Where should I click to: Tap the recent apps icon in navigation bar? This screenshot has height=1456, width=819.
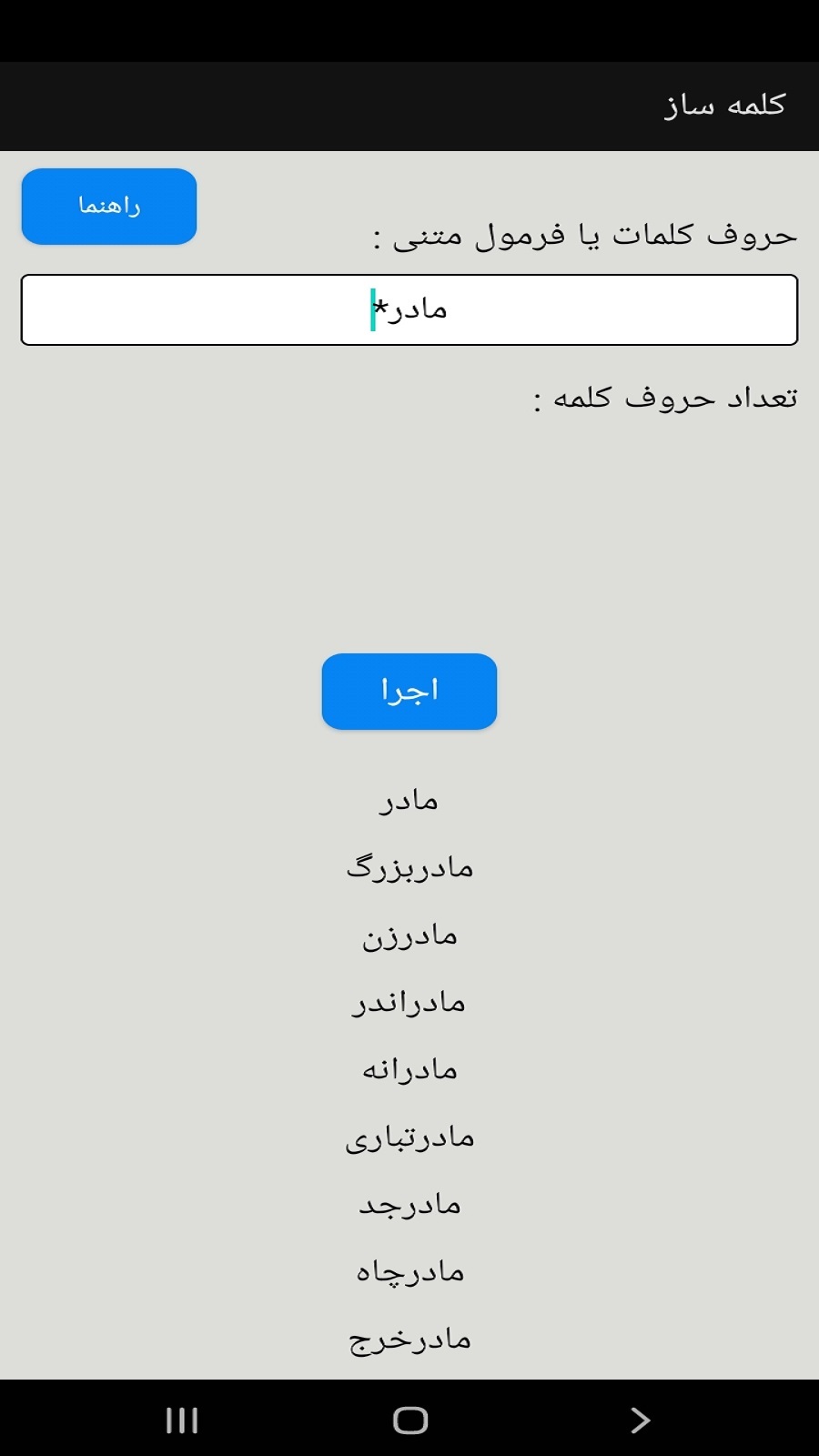180,1418
